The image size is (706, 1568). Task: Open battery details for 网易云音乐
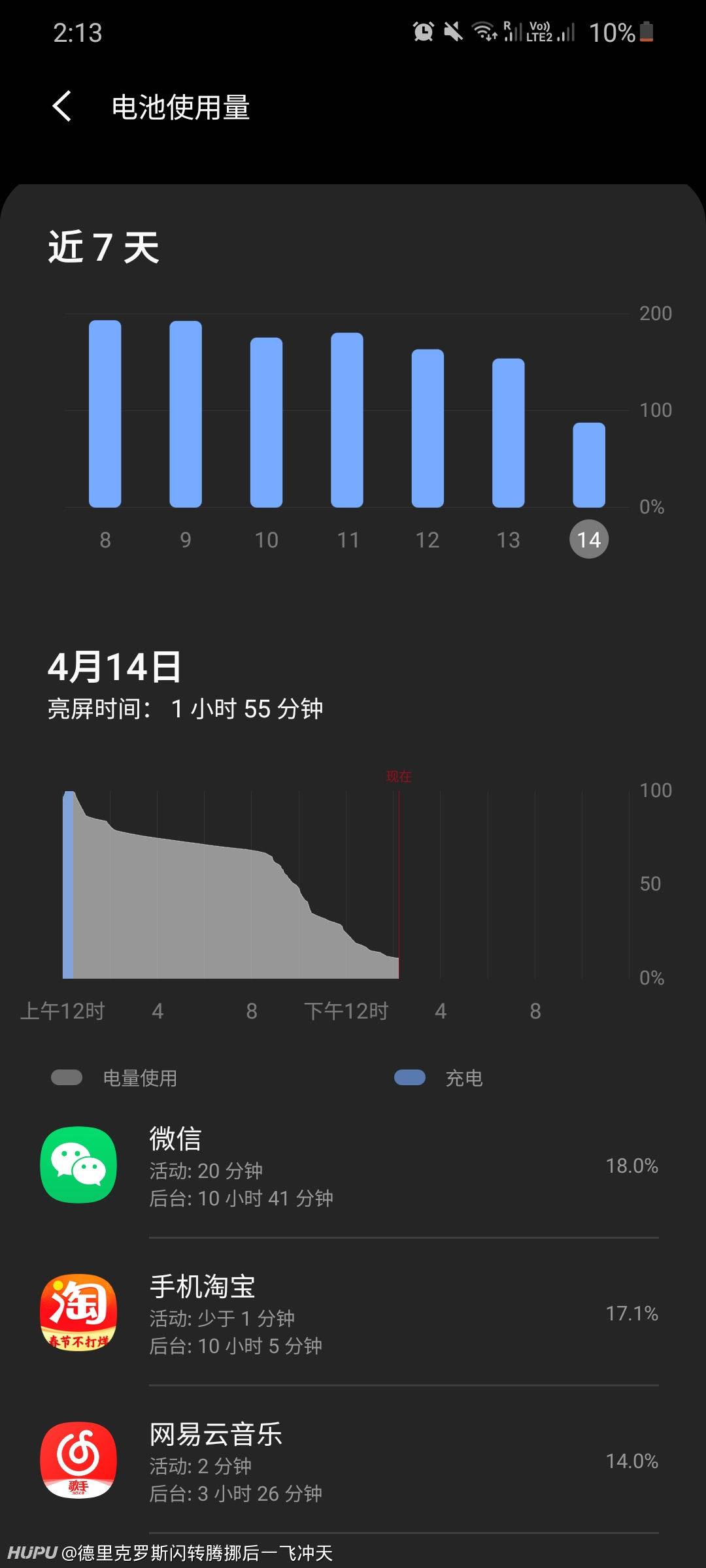coord(353,1460)
